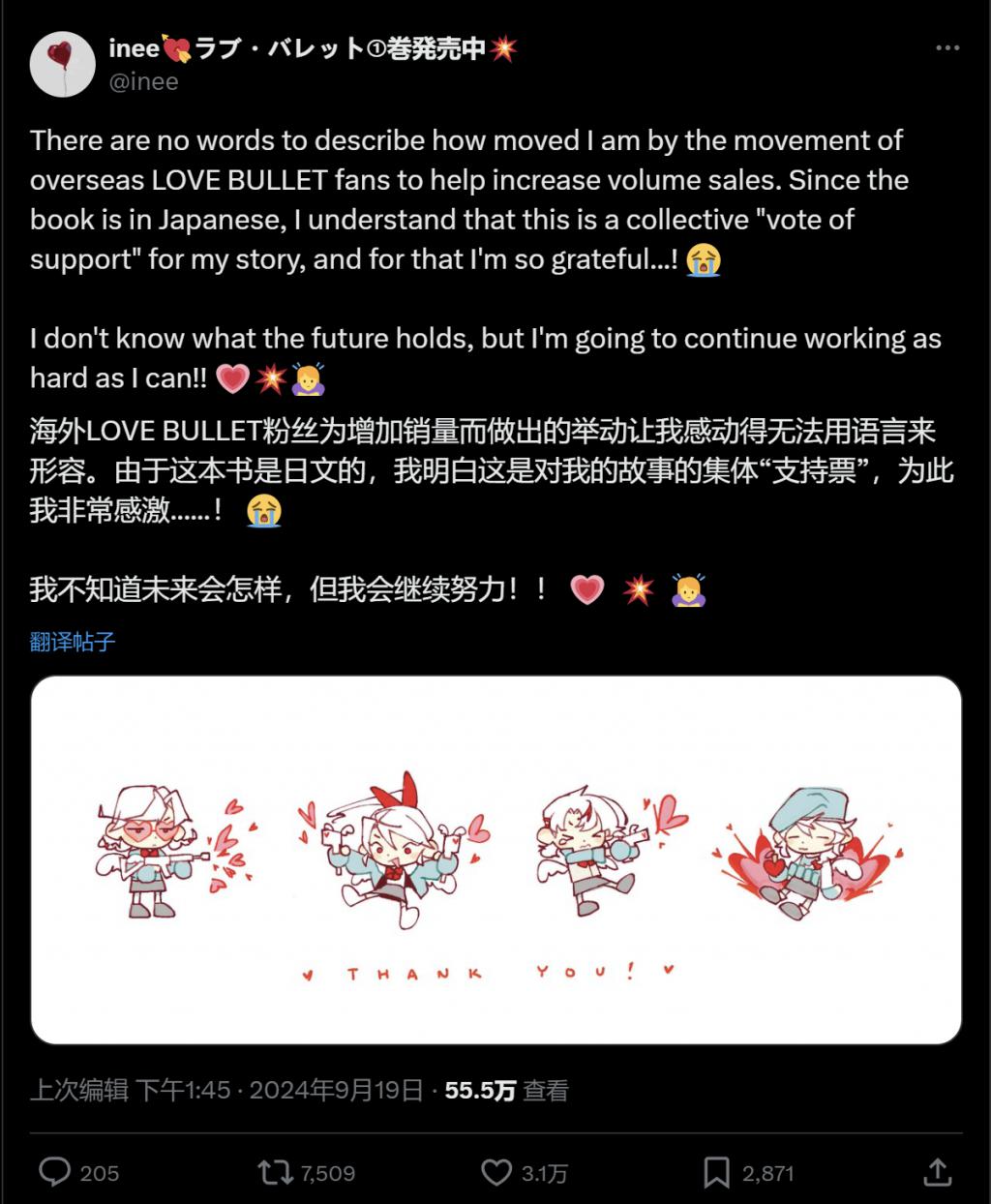Open the @inee username handle
Viewport: 991px width, 1204px height.
click(x=144, y=82)
